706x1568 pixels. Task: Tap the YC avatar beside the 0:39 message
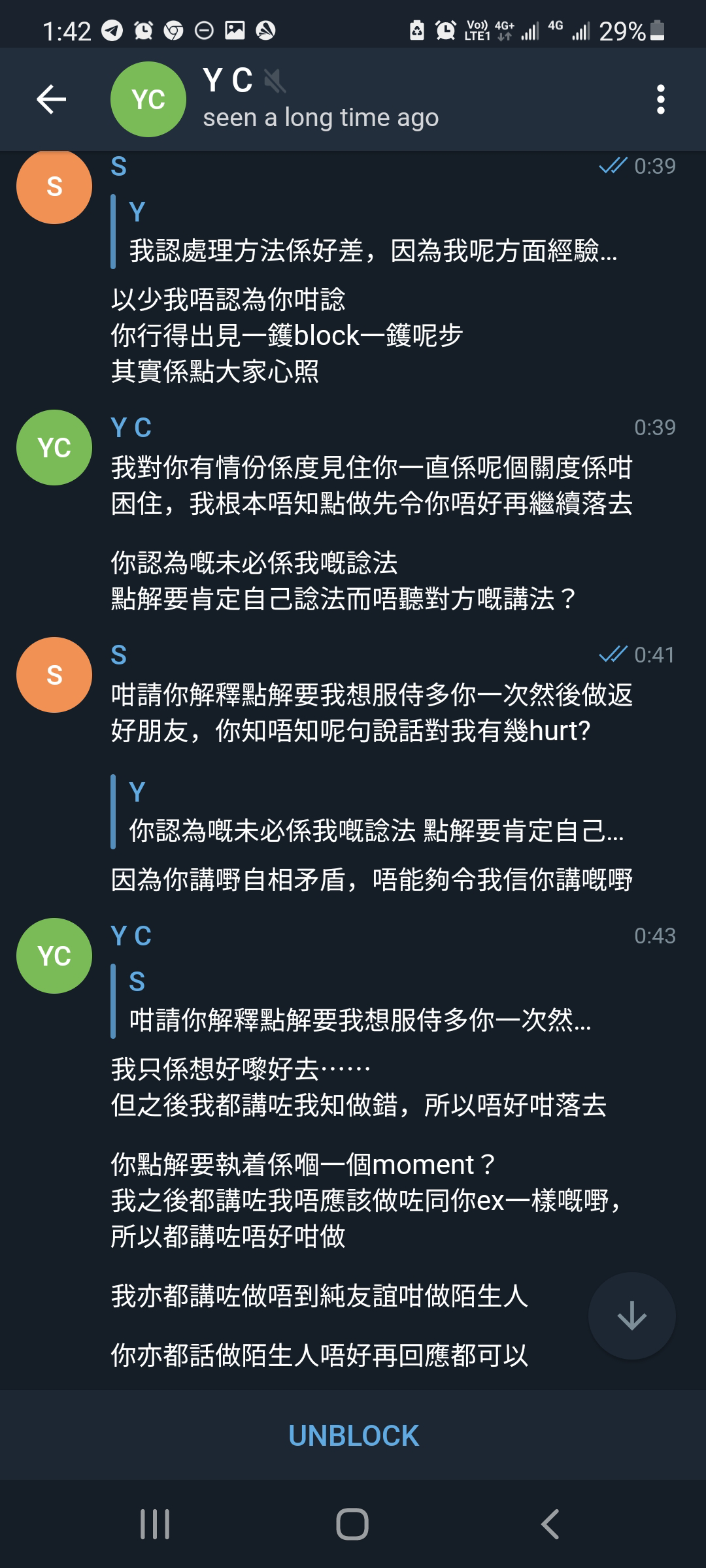click(54, 448)
